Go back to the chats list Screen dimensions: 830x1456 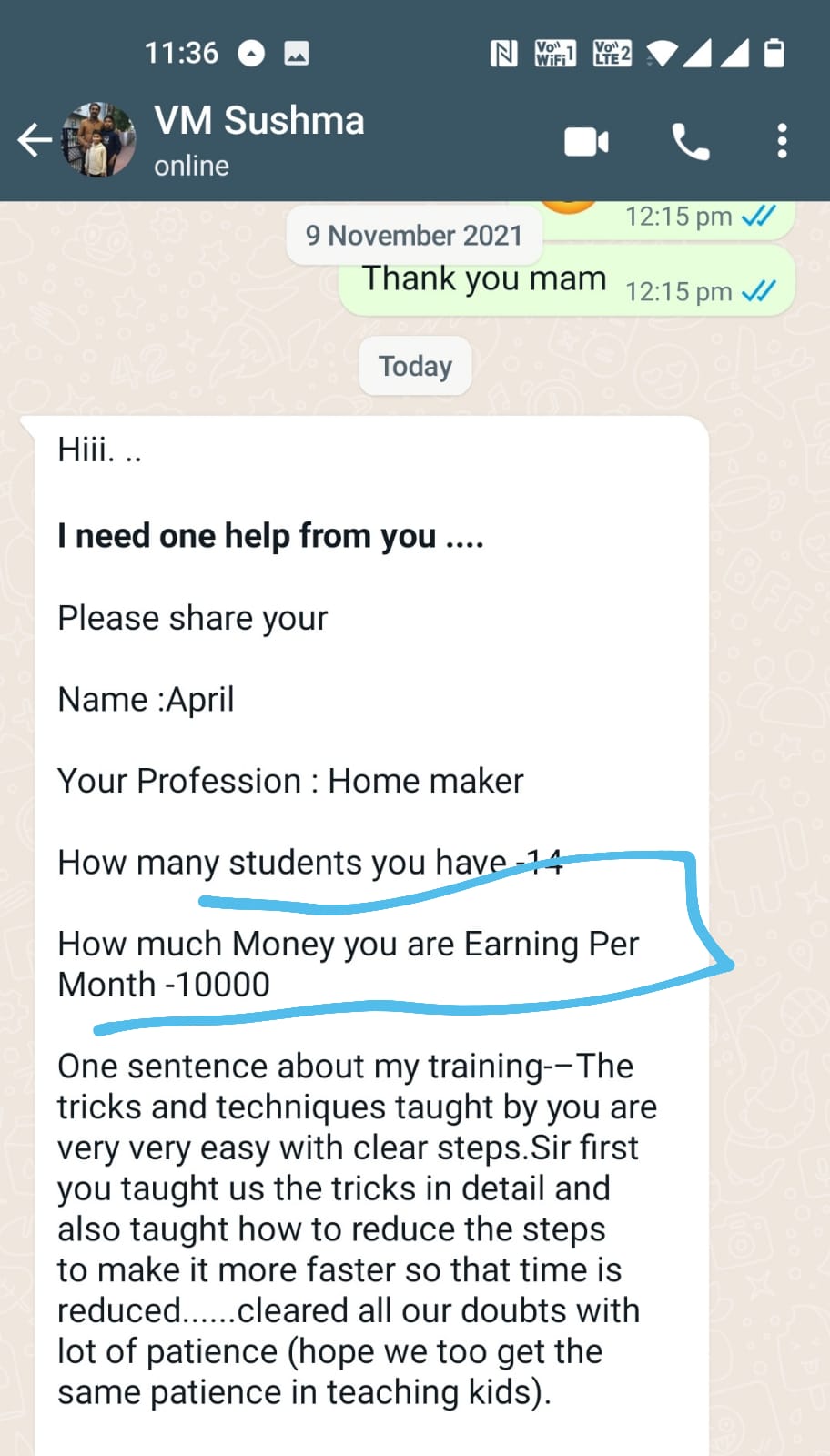tap(35, 141)
